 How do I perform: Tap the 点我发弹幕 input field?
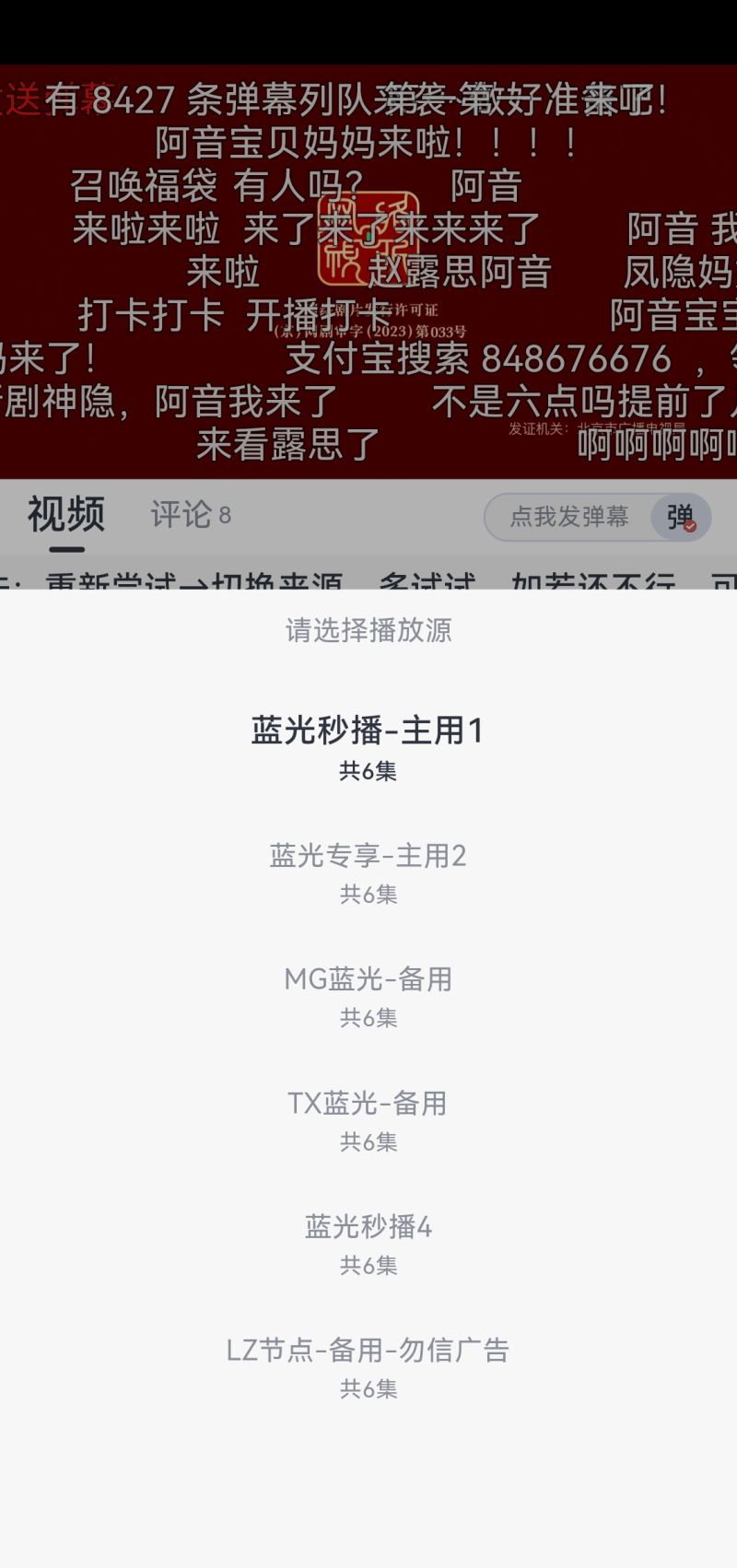(568, 517)
